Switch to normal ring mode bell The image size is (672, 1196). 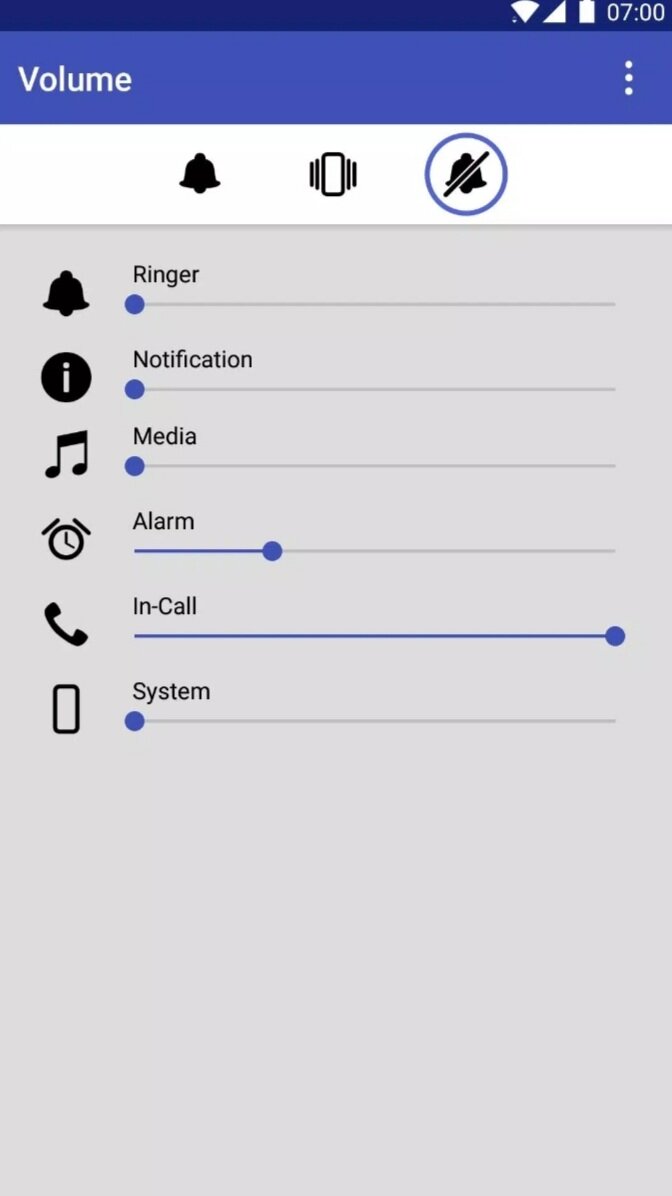(200, 174)
